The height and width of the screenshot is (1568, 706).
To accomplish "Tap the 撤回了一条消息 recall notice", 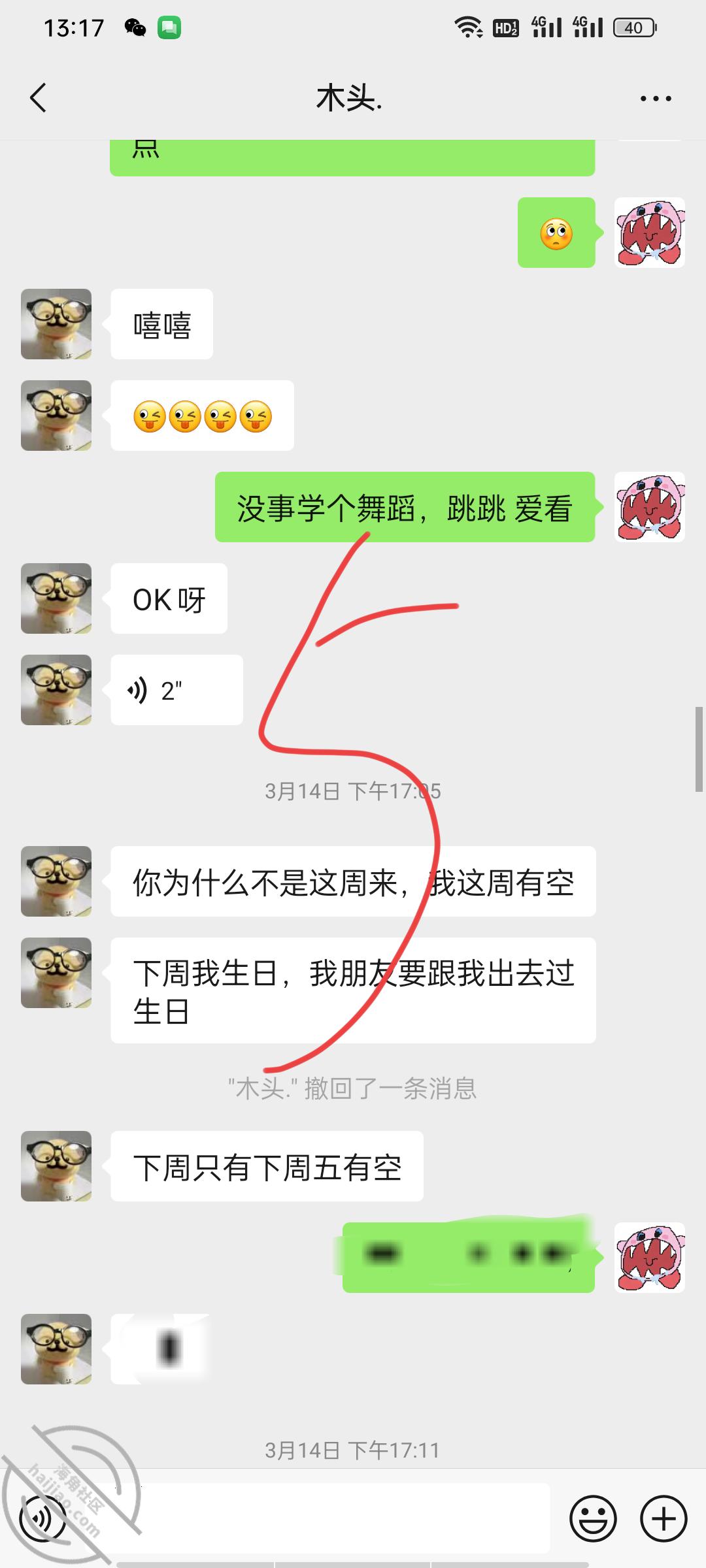I will click(x=353, y=1088).
